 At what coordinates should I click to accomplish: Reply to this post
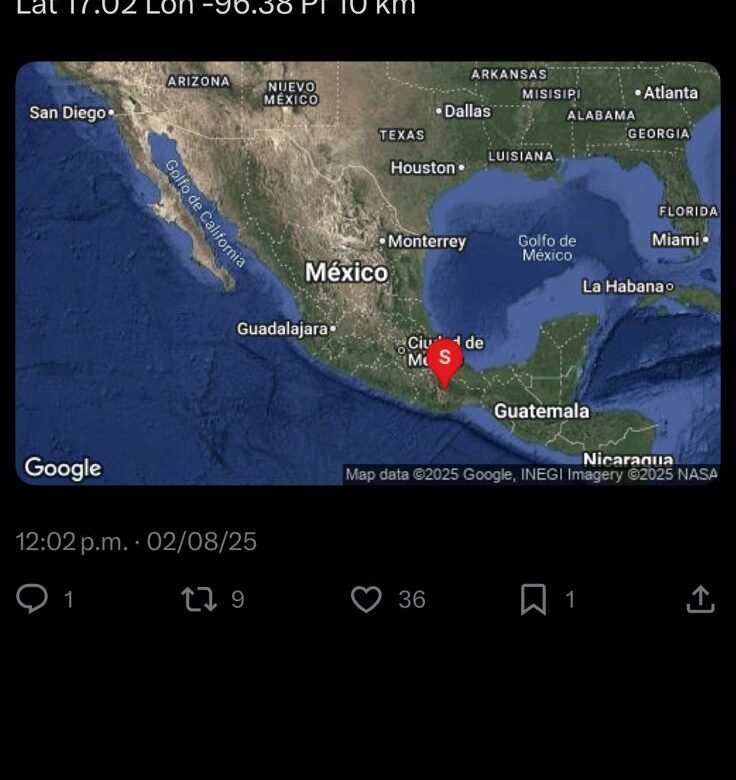pyautogui.click(x=33, y=599)
